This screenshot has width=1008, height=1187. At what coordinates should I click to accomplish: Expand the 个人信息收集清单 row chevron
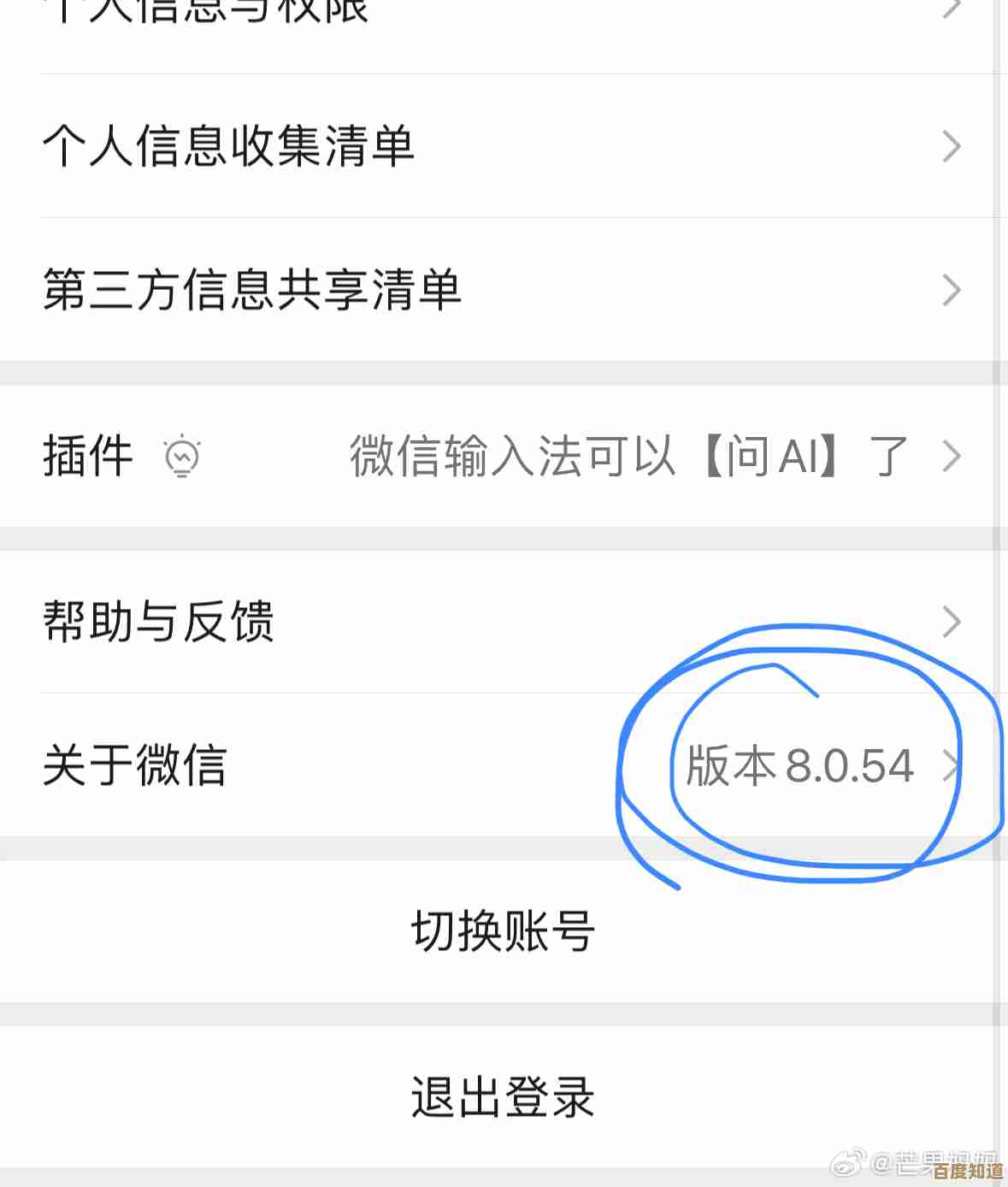pyautogui.click(x=949, y=147)
